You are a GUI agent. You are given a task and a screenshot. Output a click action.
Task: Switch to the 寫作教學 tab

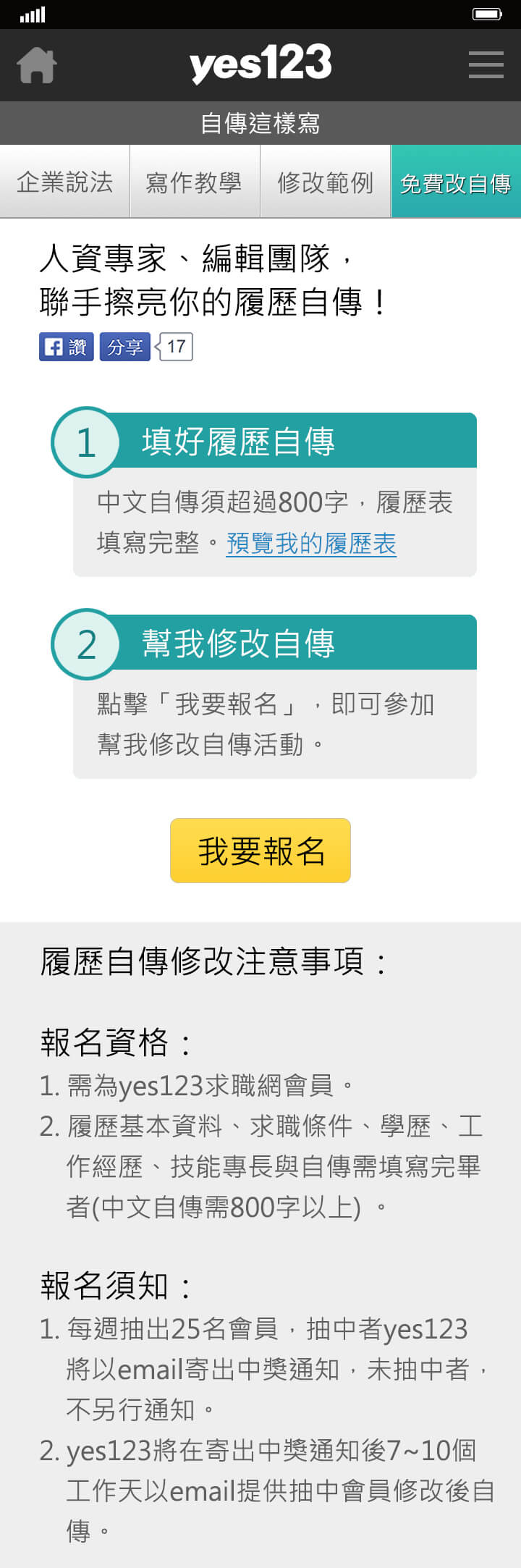click(195, 182)
